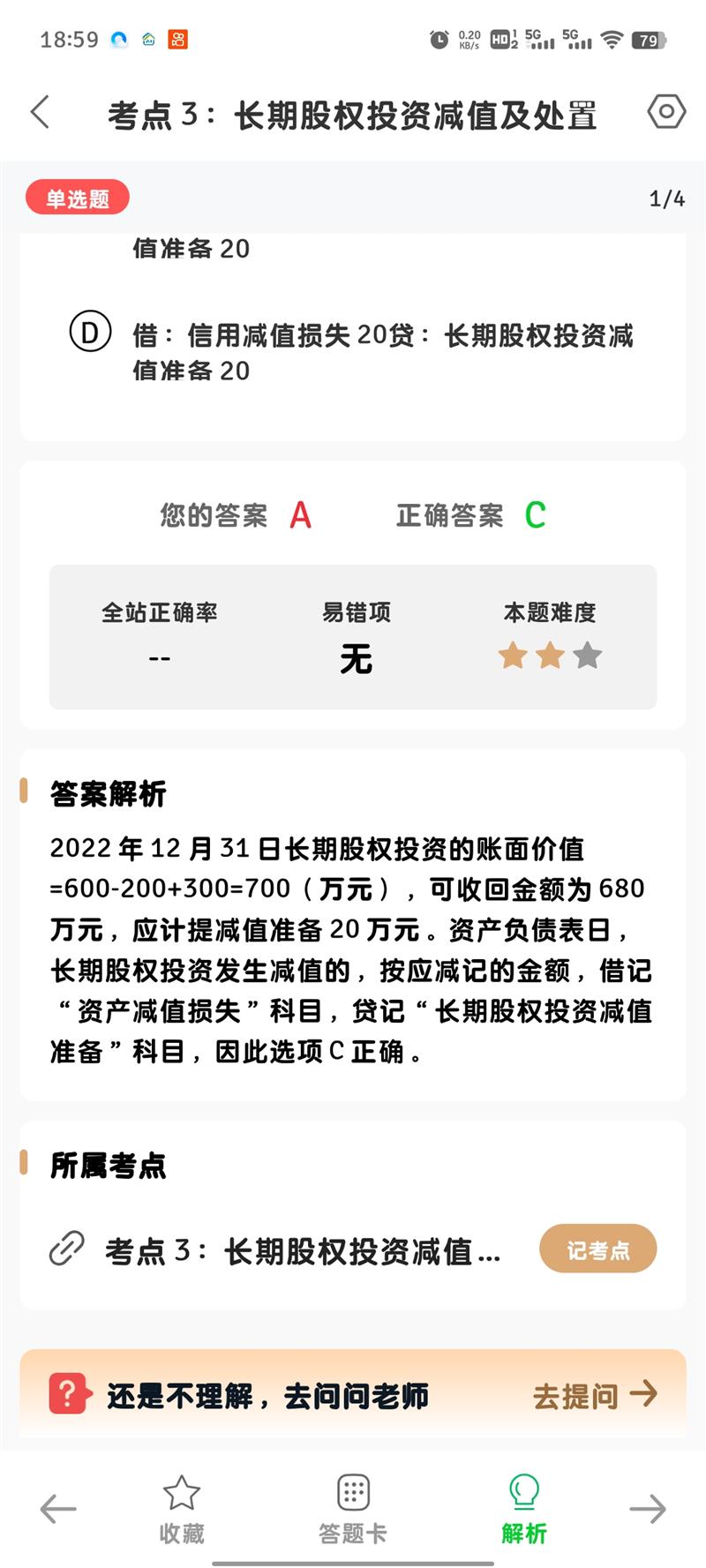Go to the next question

[x=647, y=1508]
